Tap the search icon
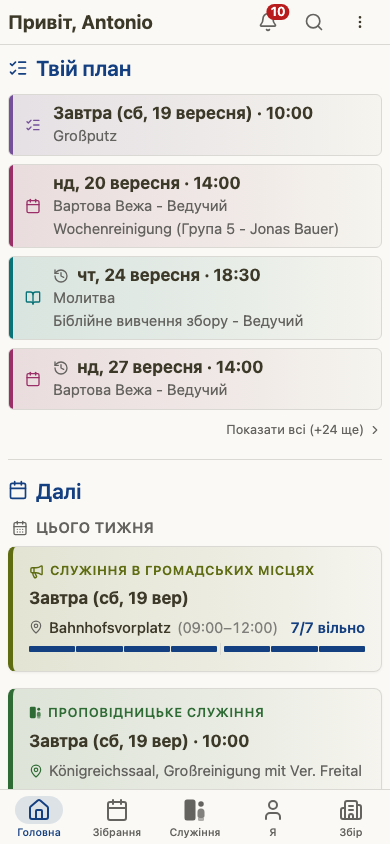This screenshot has height=844, width=390. coord(314,23)
